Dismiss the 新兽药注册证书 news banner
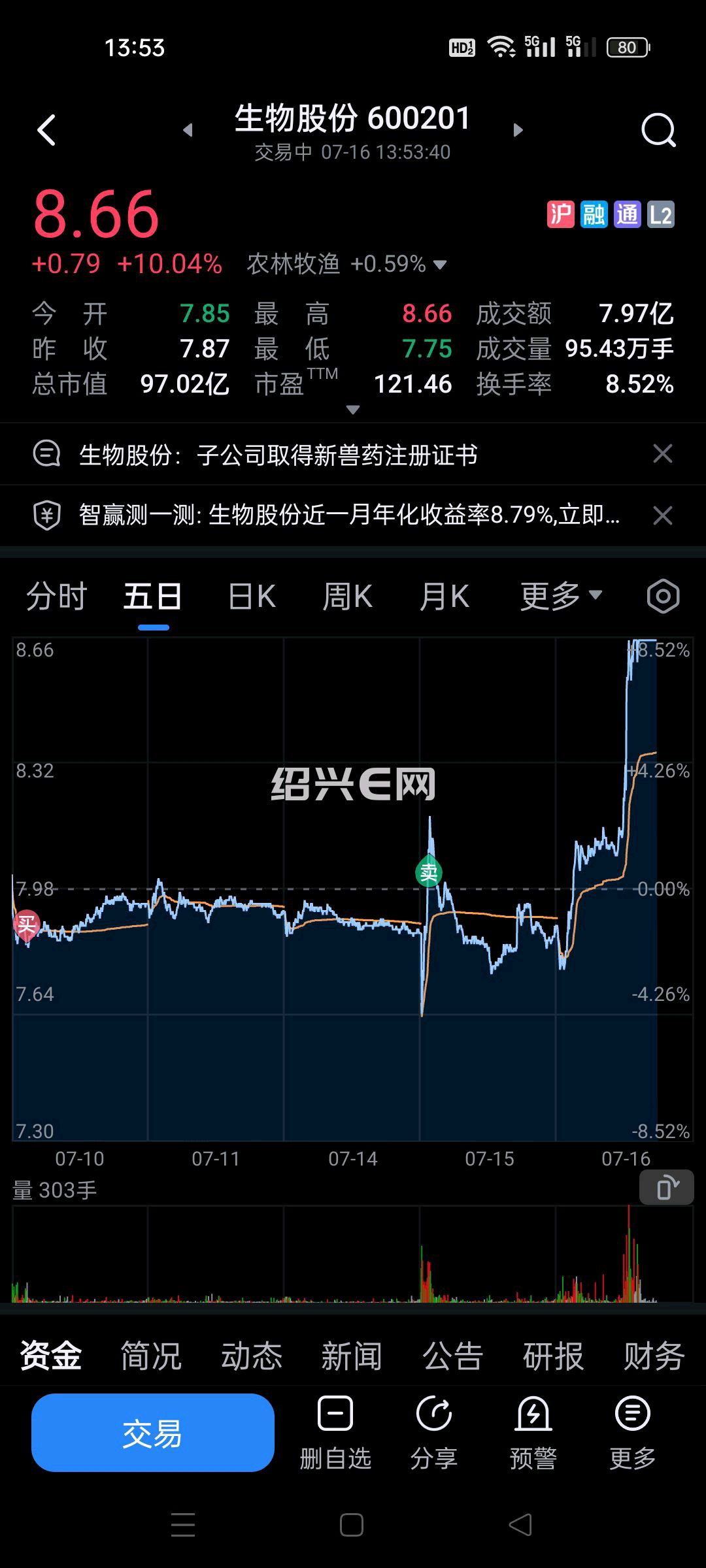Viewport: 706px width, 1568px height. point(663,453)
